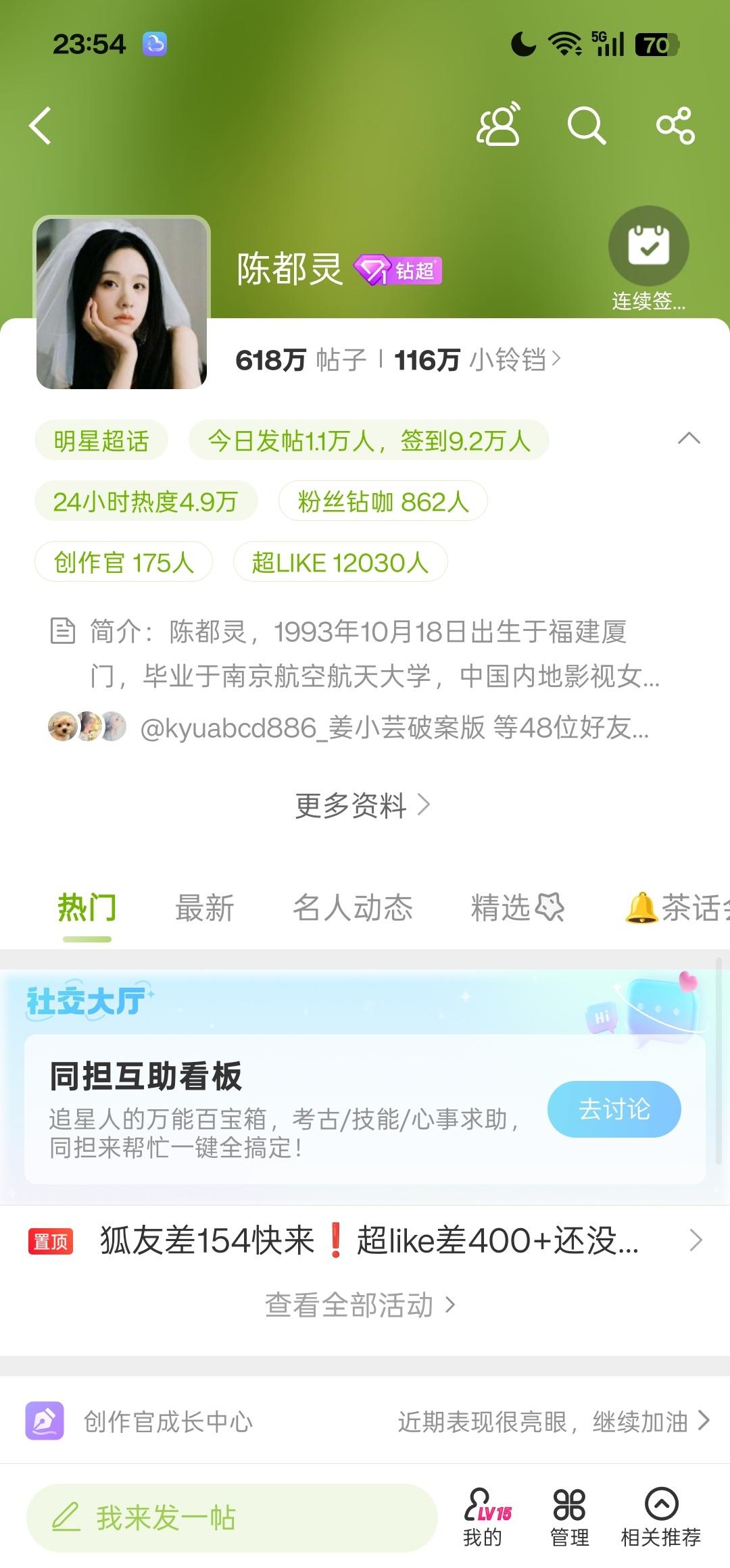Open the 创作官 175人 chip

[124, 562]
